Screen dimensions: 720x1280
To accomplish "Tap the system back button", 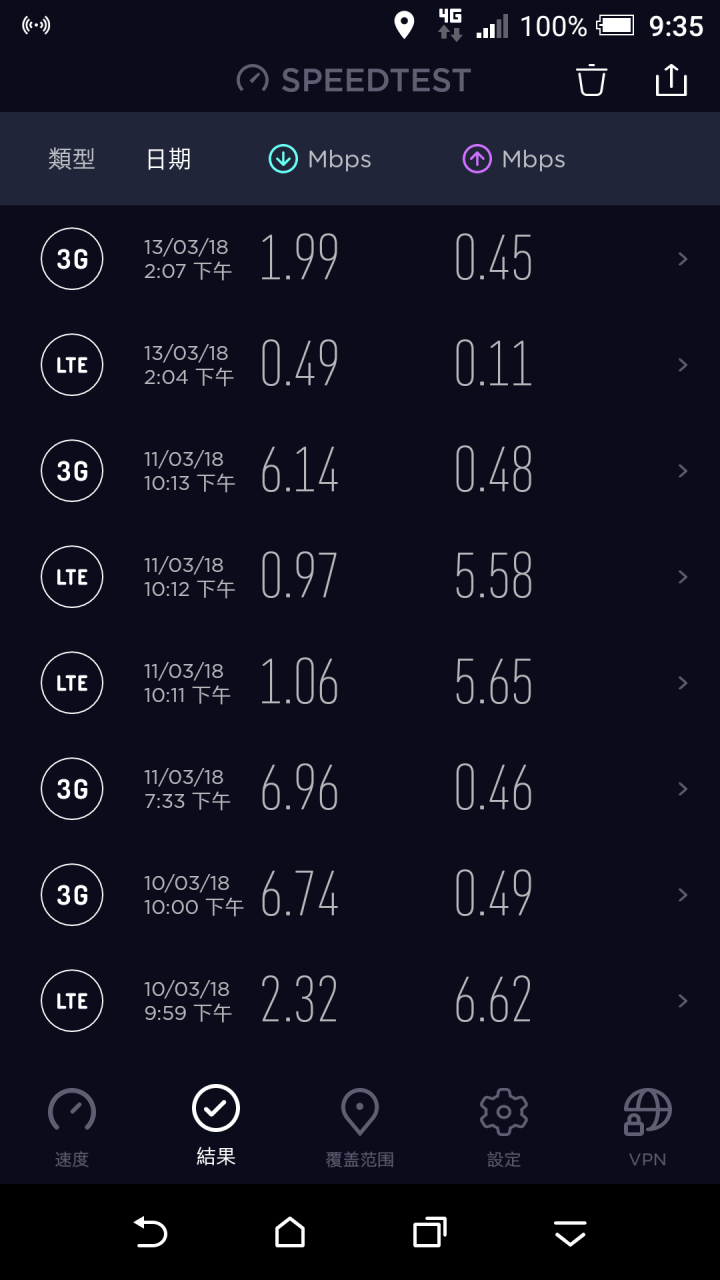I will pos(151,1233).
